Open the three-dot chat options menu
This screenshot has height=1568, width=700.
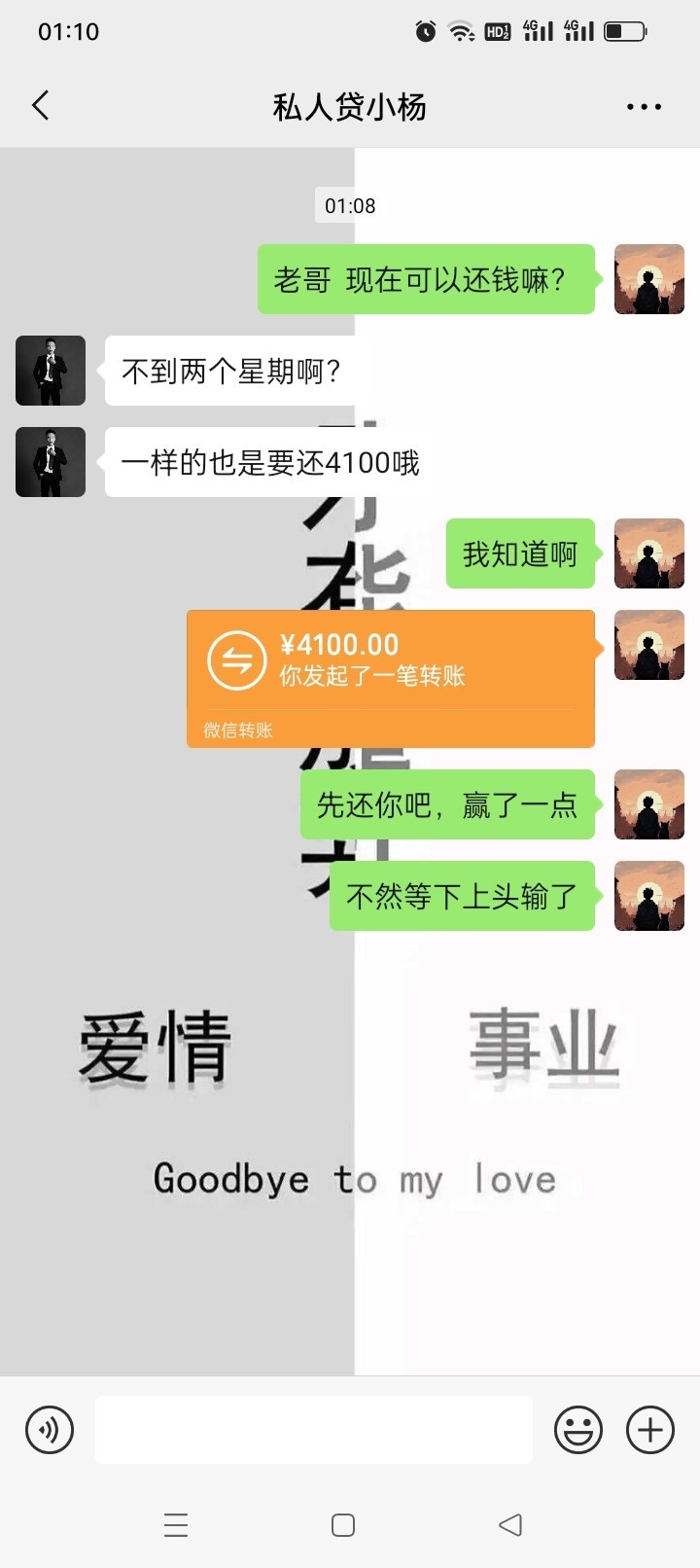tap(644, 107)
